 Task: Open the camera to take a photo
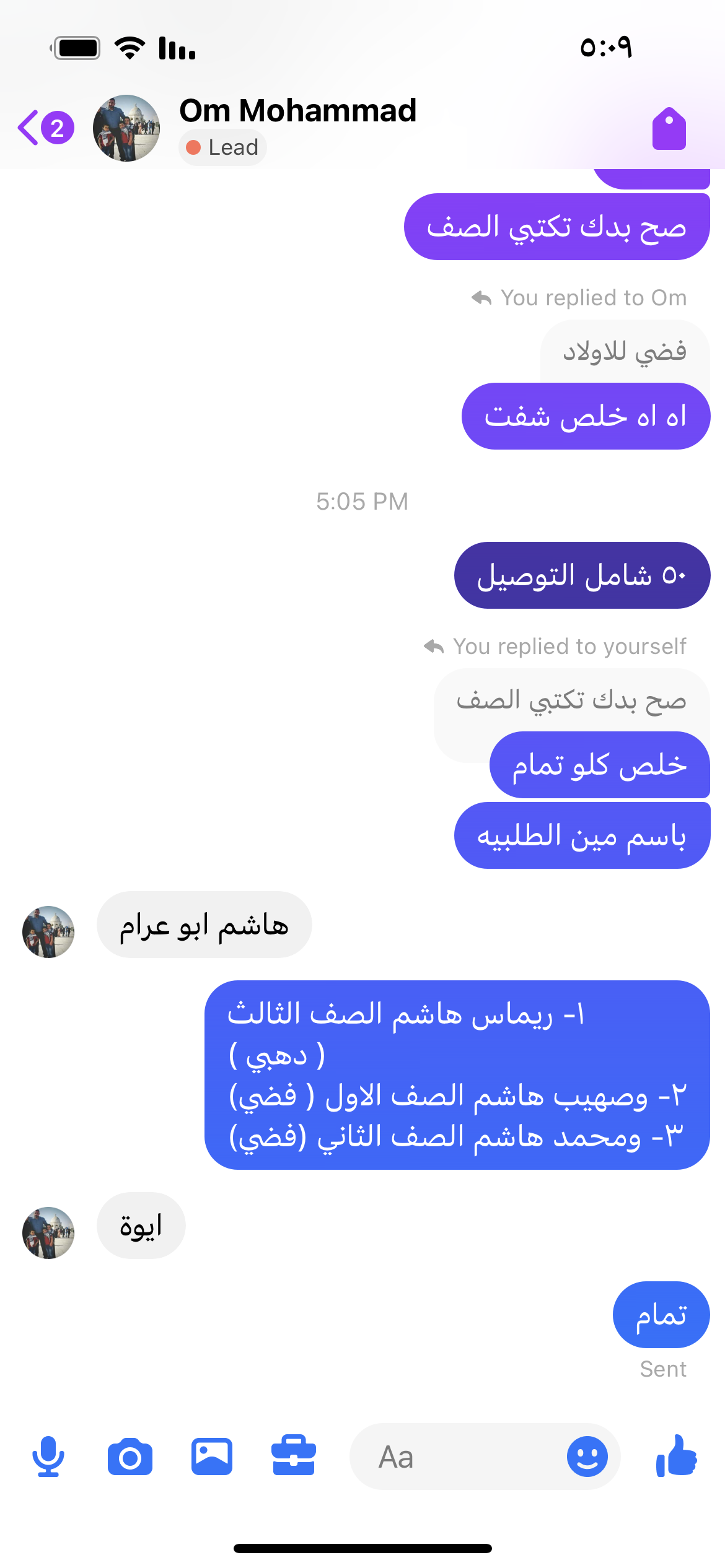tap(130, 1457)
